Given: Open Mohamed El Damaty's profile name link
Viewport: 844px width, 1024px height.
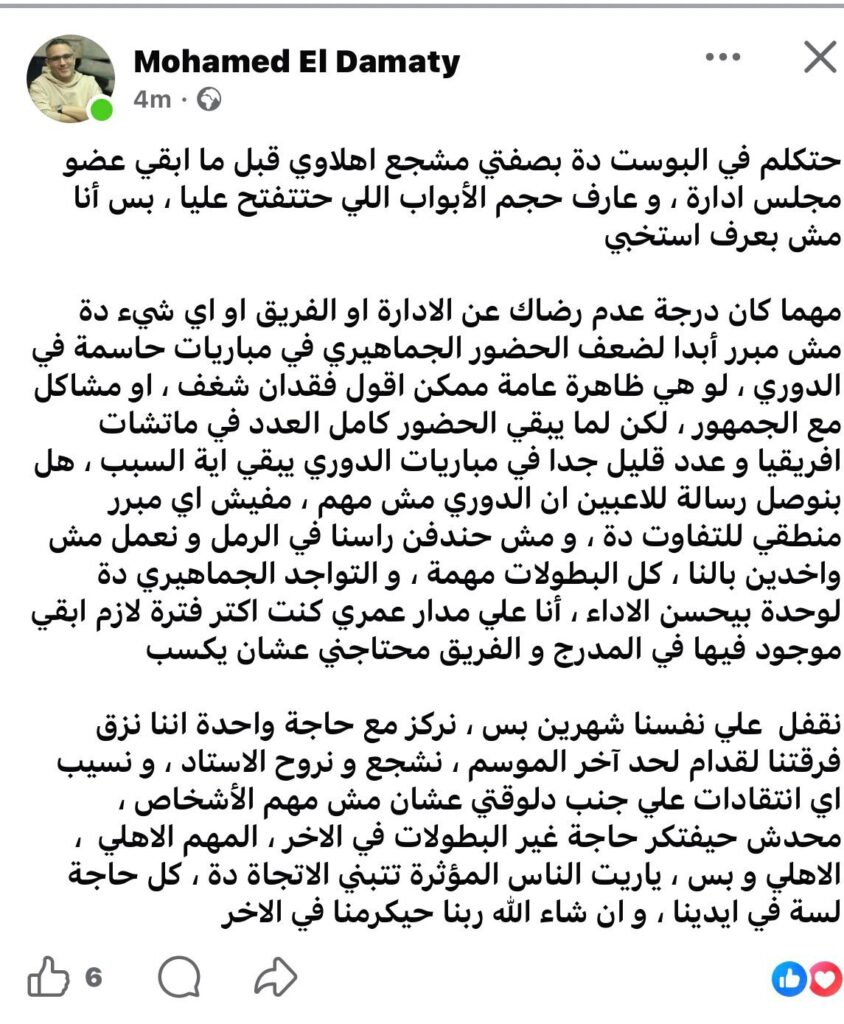Looking at the screenshot, I should click(x=296, y=62).
